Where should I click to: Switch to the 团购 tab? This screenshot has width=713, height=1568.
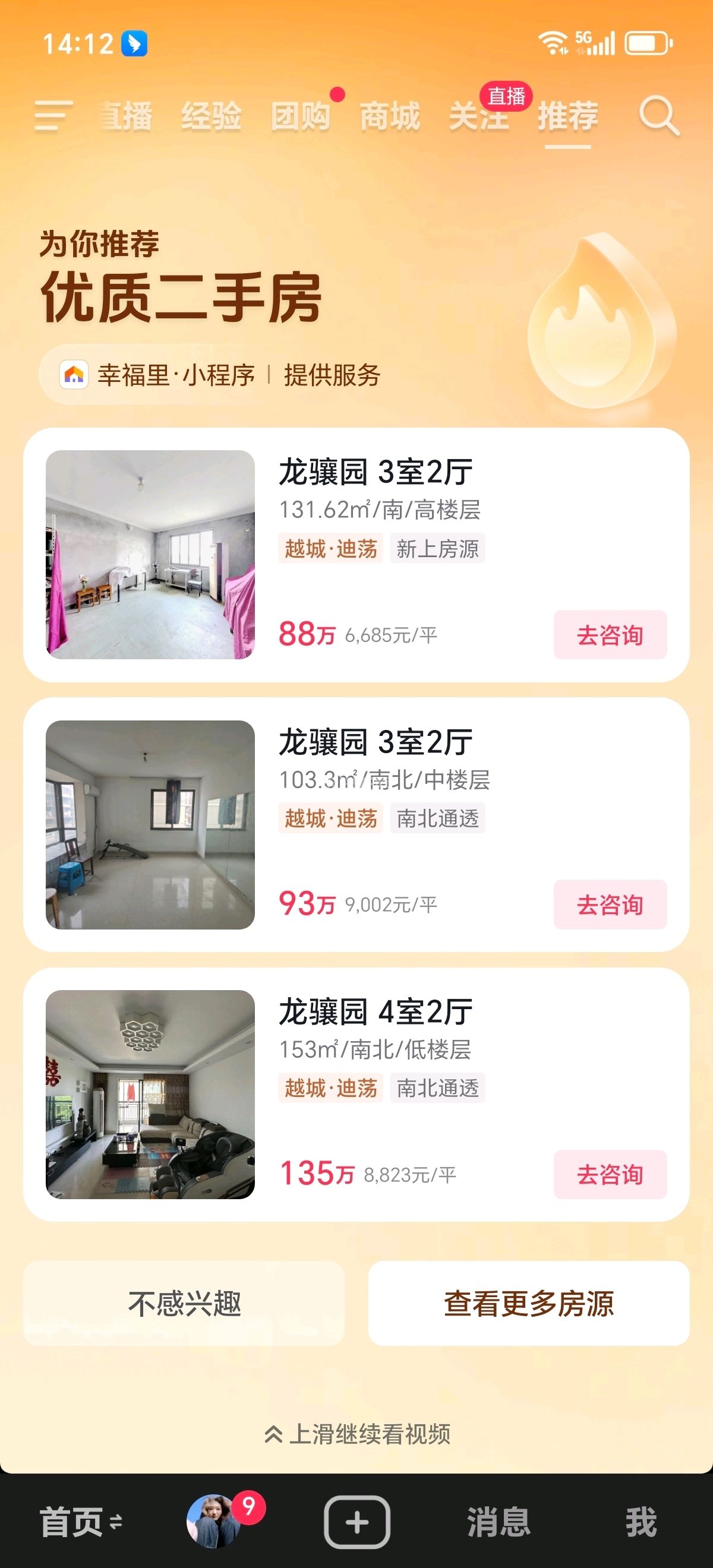[x=301, y=116]
